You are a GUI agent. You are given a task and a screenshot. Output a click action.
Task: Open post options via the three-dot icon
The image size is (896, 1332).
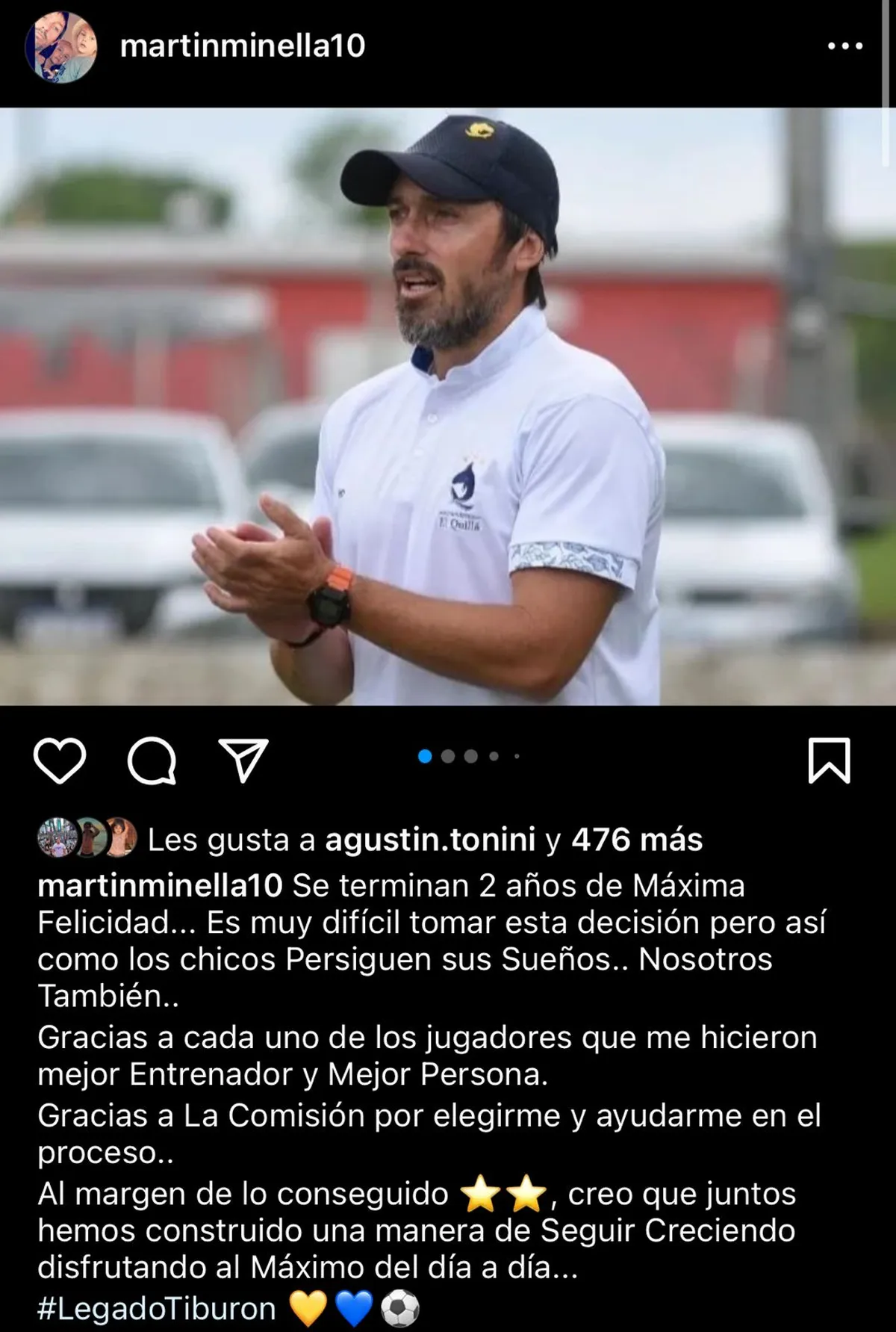pos(842,46)
